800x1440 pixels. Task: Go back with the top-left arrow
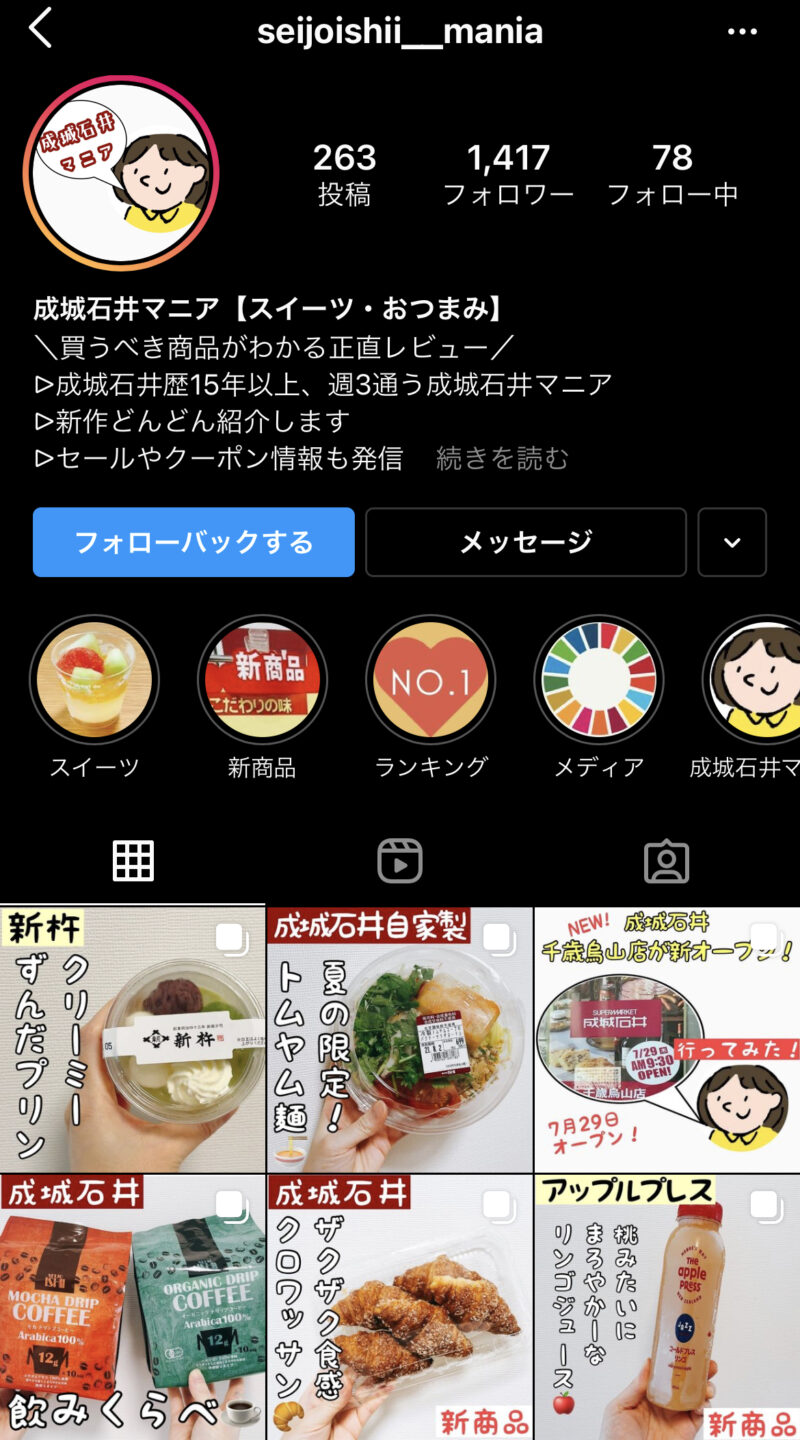(x=40, y=30)
